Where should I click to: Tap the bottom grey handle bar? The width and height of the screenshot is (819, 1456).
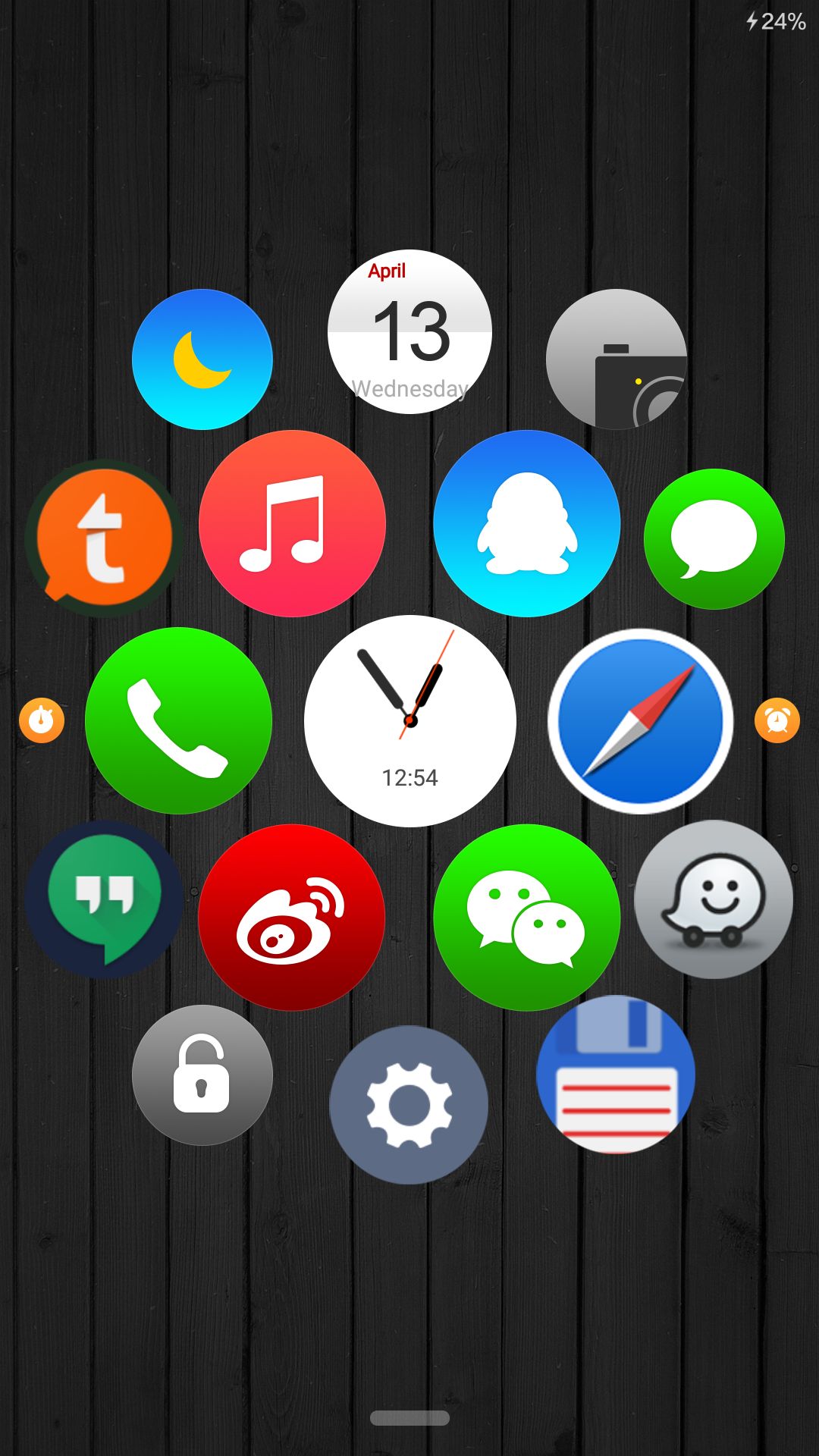[409, 1418]
